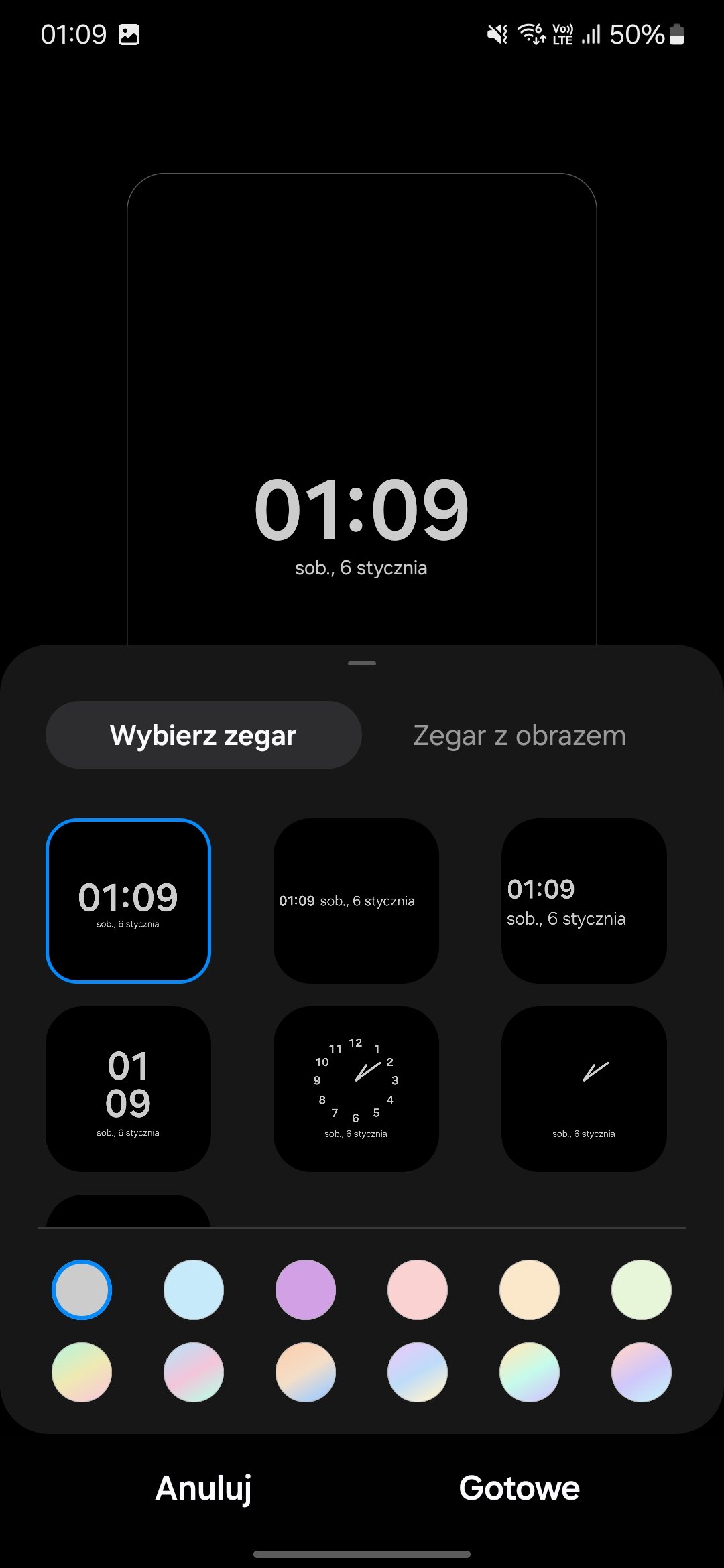Image resolution: width=724 pixels, height=1568 pixels.
Task: Pick the left-aligned clock with date below
Action: pyautogui.click(x=584, y=901)
